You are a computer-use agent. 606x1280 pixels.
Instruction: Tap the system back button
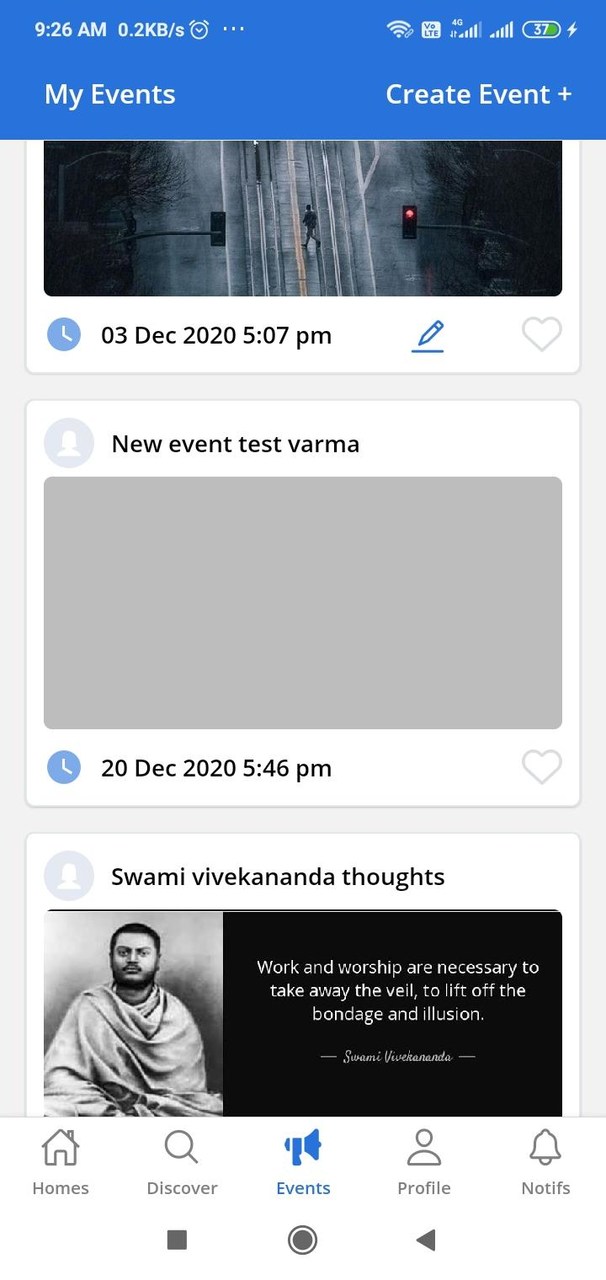tap(426, 1241)
